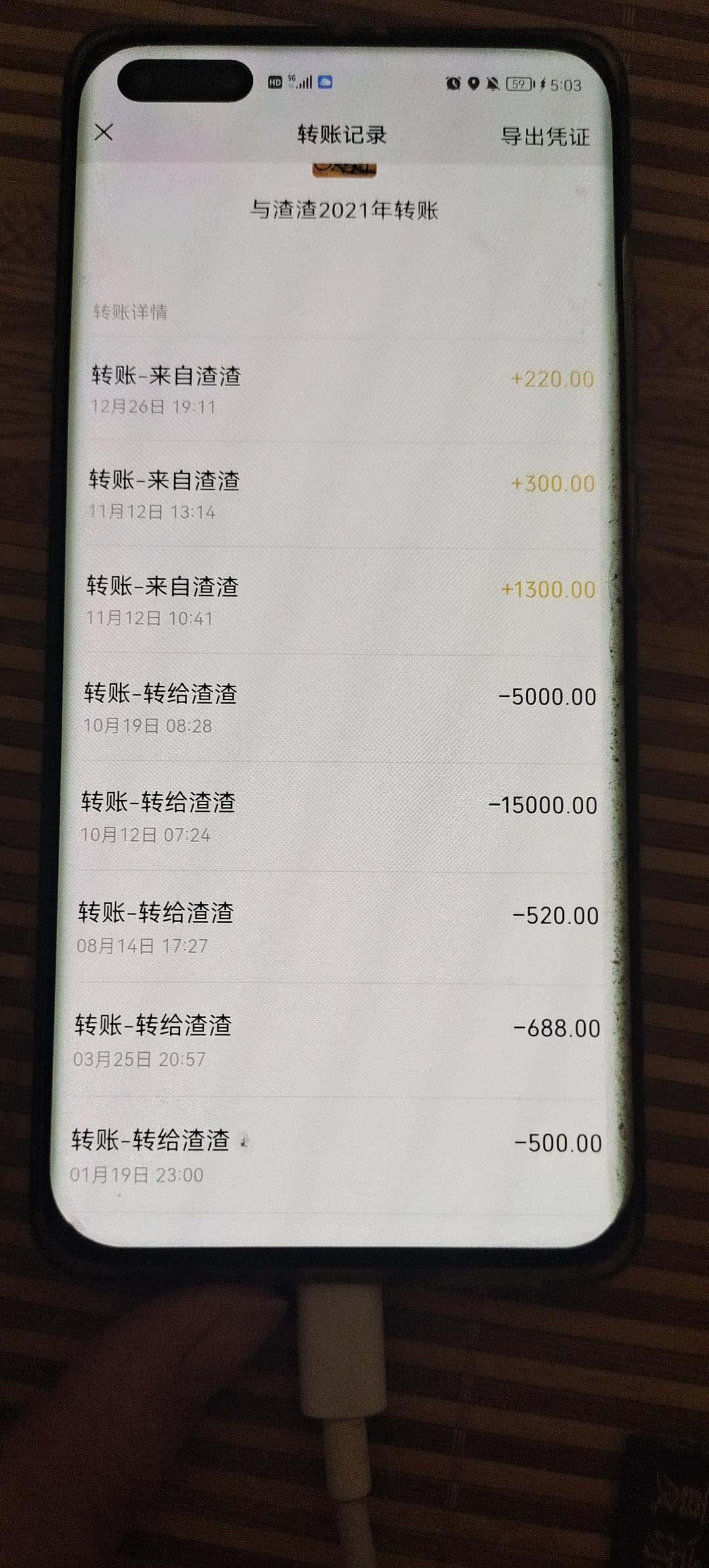Viewport: 709px width, 1568px height.
Task: Open the -5000.00 transfer on 10月19日
Action: tap(341, 708)
